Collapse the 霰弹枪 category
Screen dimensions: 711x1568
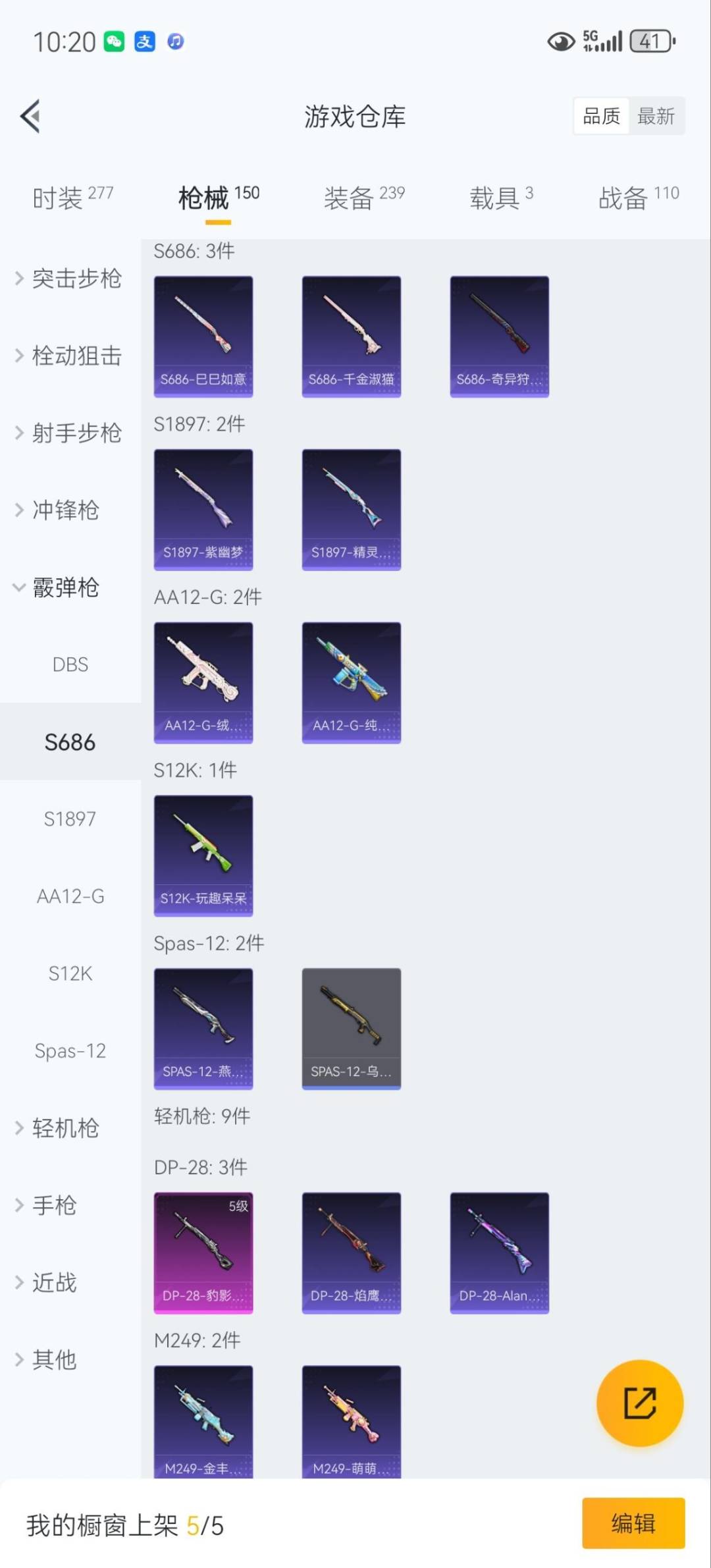[x=65, y=588]
